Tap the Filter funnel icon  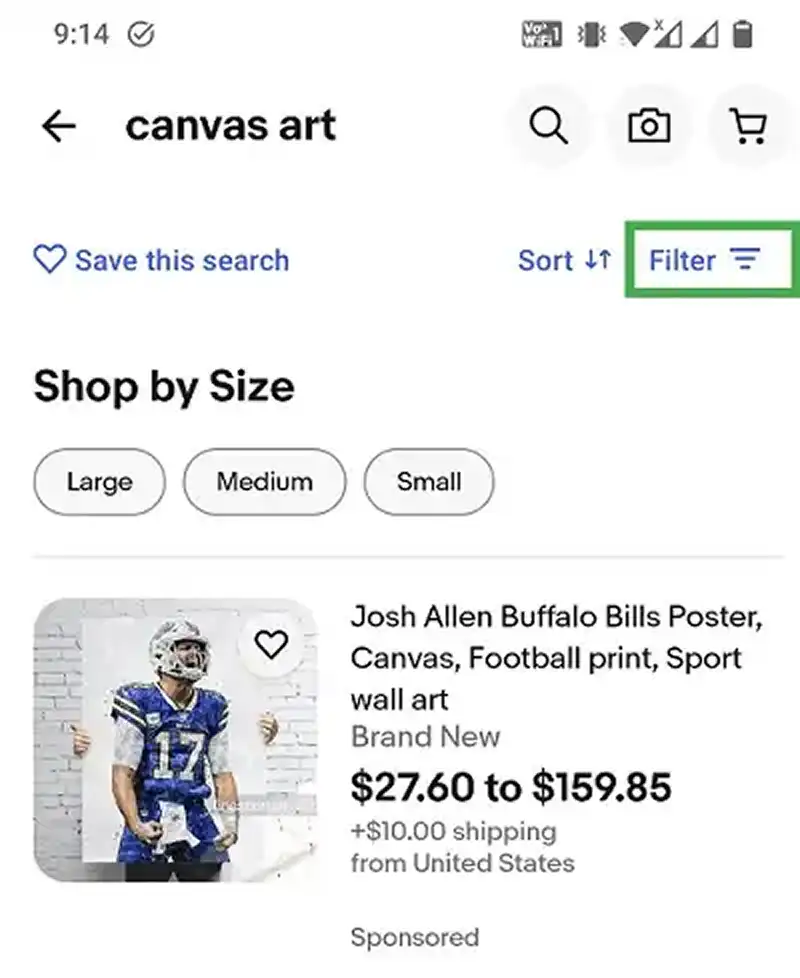coord(745,260)
